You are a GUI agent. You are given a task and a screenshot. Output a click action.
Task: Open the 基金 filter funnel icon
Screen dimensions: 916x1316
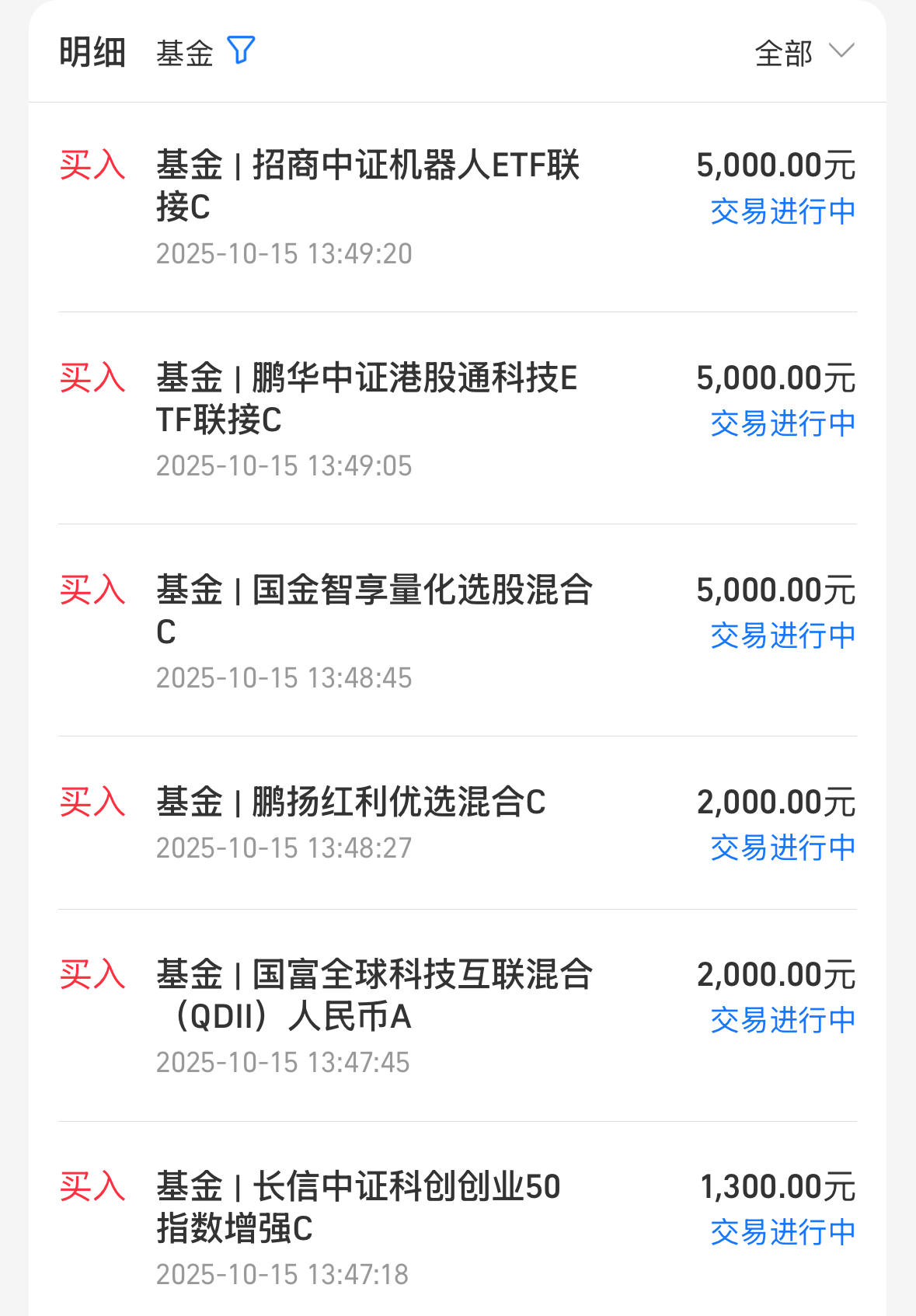pyautogui.click(x=241, y=50)
